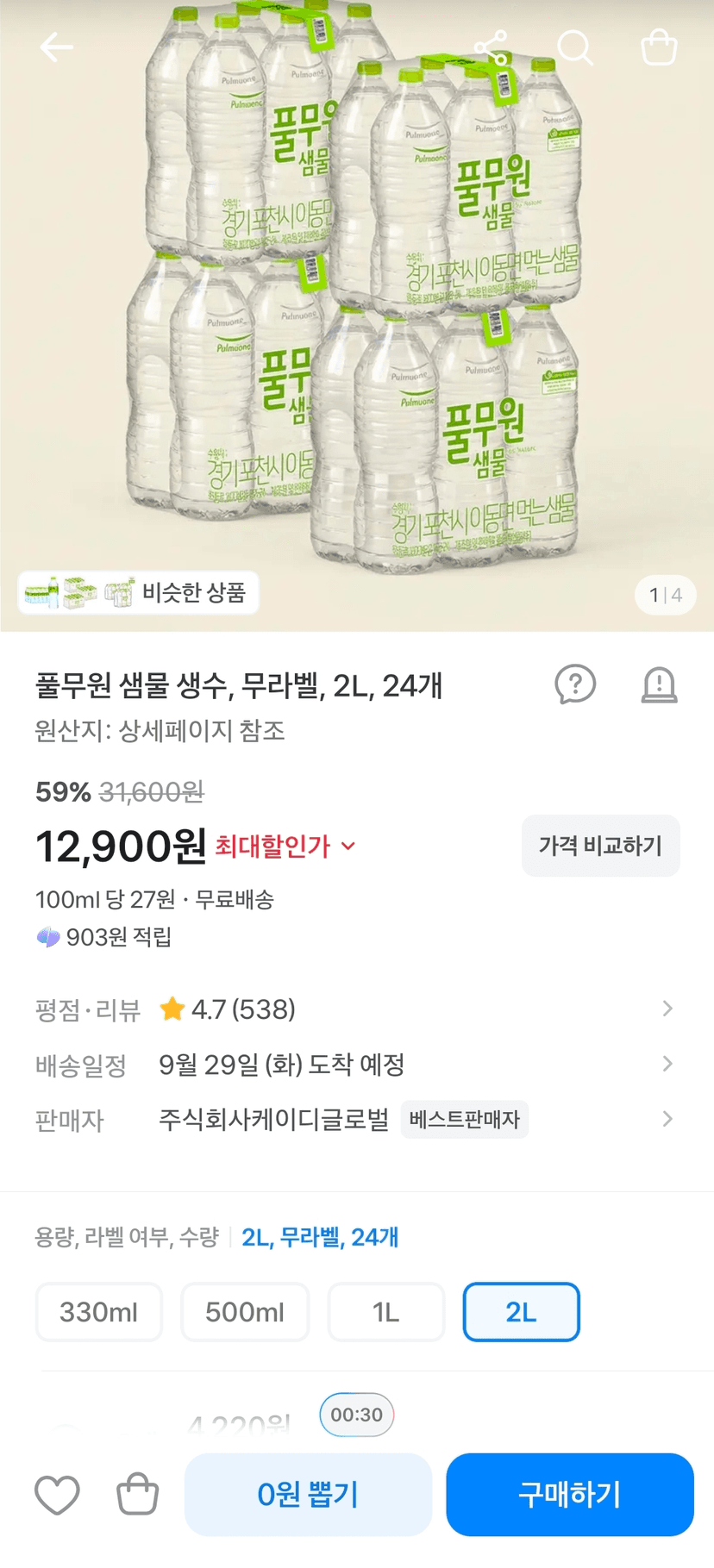Tap 0원 뽑기 button
The height and width of the screenshot is (1568, 714).
tap(308, 1495)
